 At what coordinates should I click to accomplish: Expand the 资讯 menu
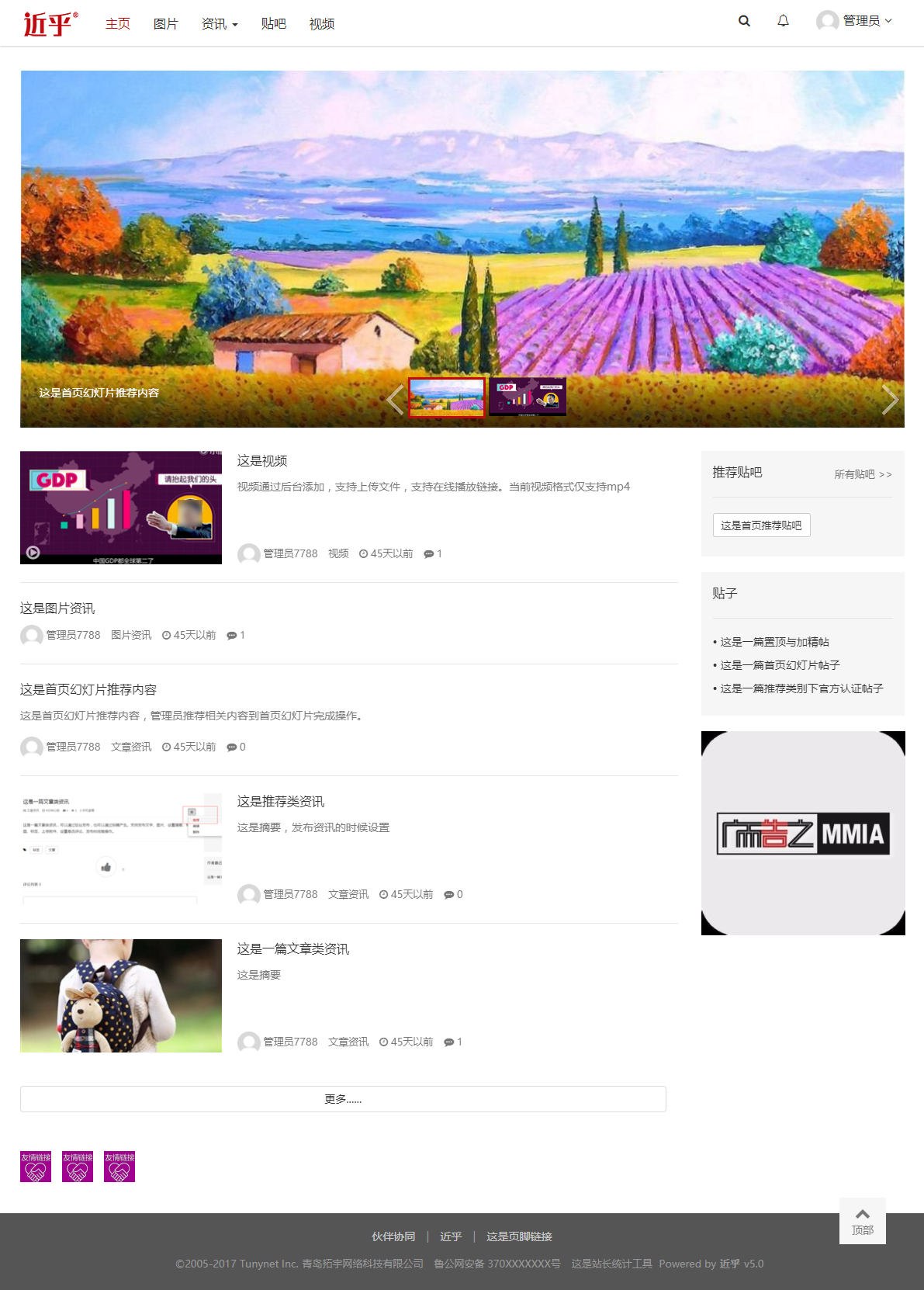click(219, 24)
